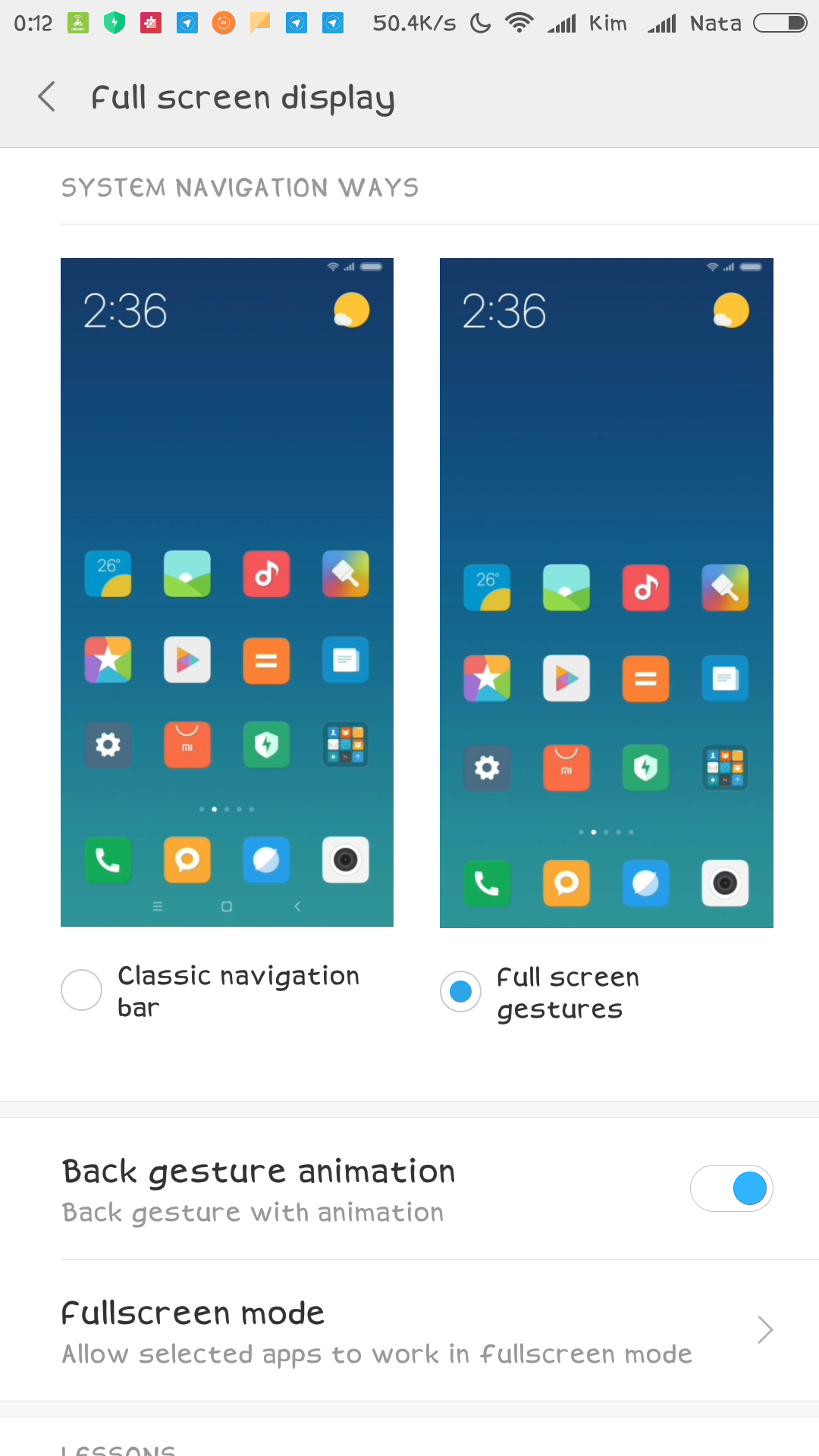Tap the full screen gestures preview image
The width and height of the screenshot is (819, 1456).
click(607, 593)
